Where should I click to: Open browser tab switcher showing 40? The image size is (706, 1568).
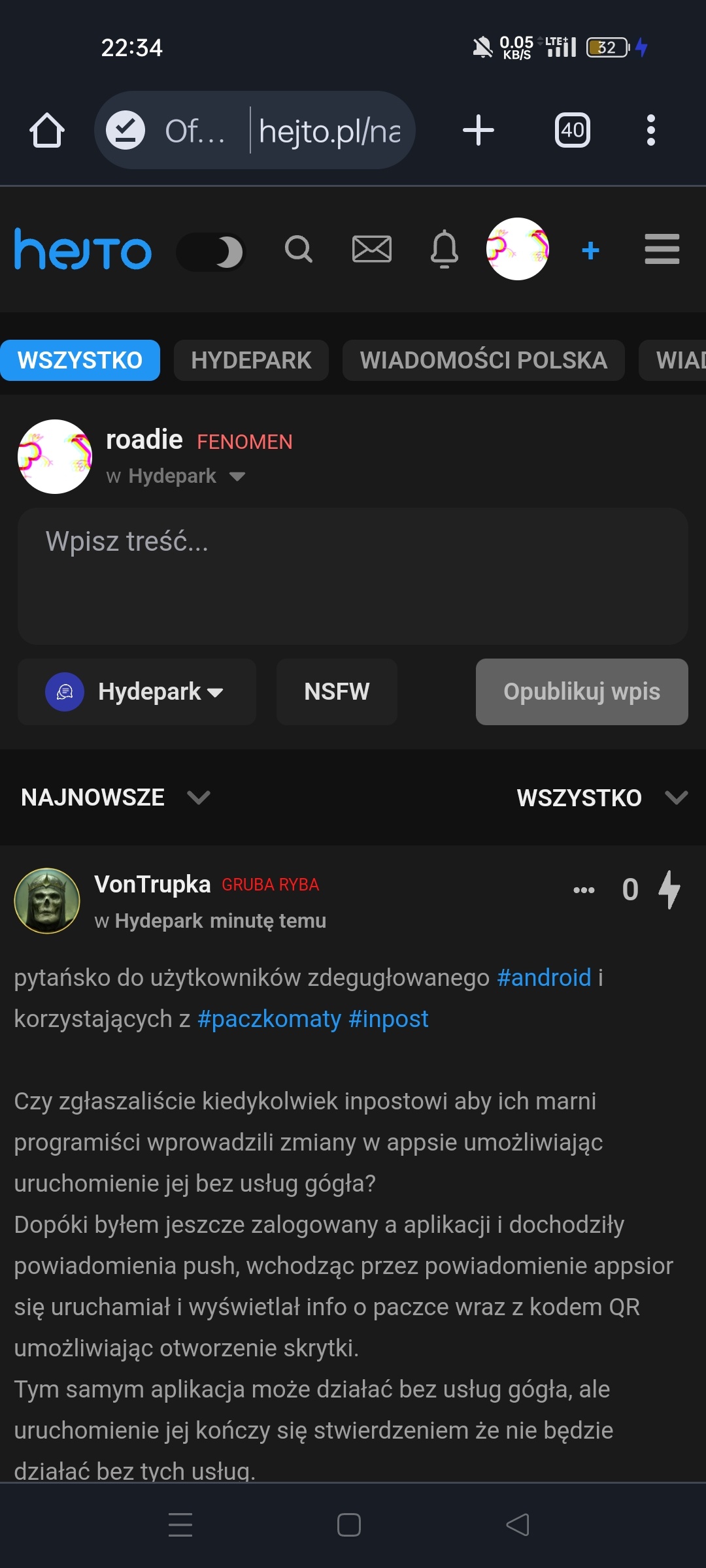[x=573, y=130]
